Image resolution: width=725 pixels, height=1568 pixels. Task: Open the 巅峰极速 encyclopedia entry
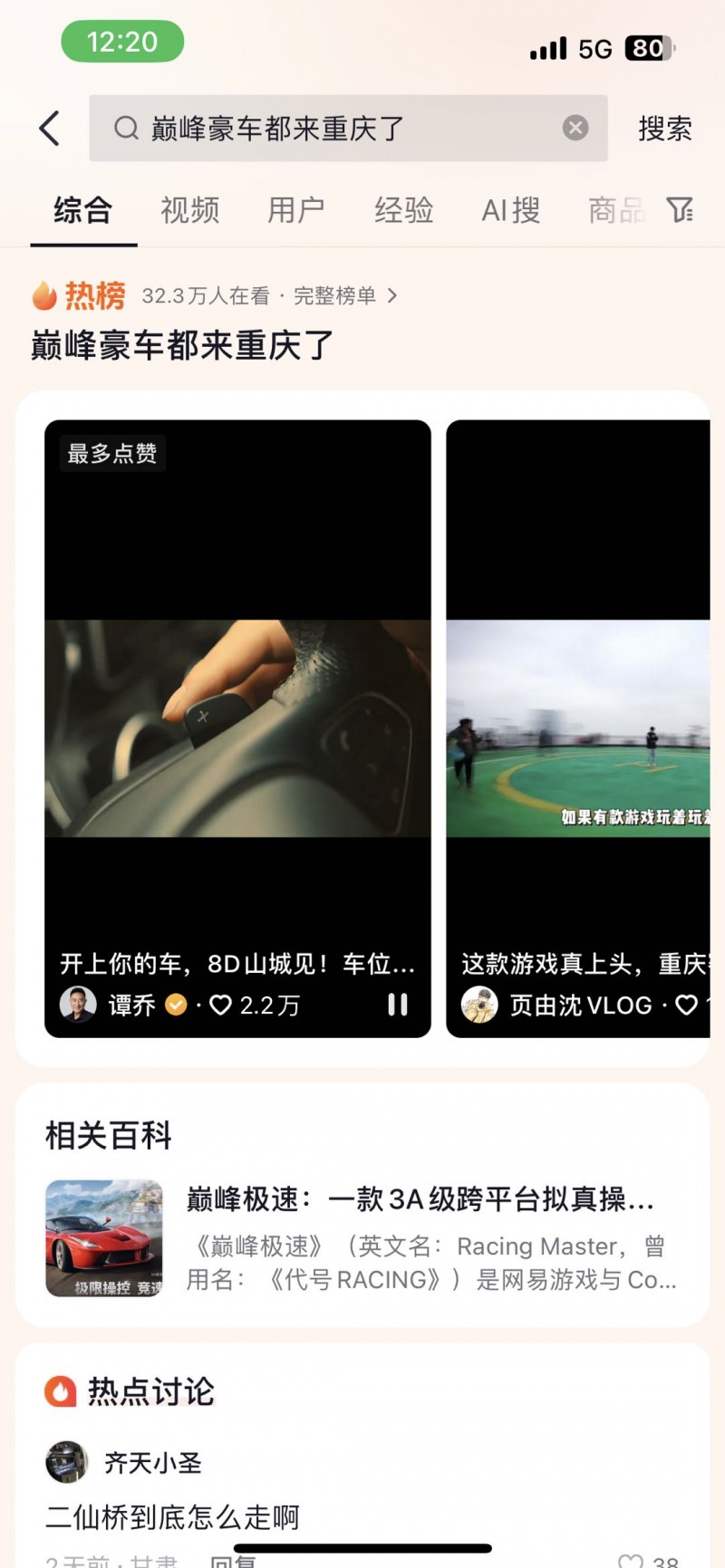(362, 1238)
